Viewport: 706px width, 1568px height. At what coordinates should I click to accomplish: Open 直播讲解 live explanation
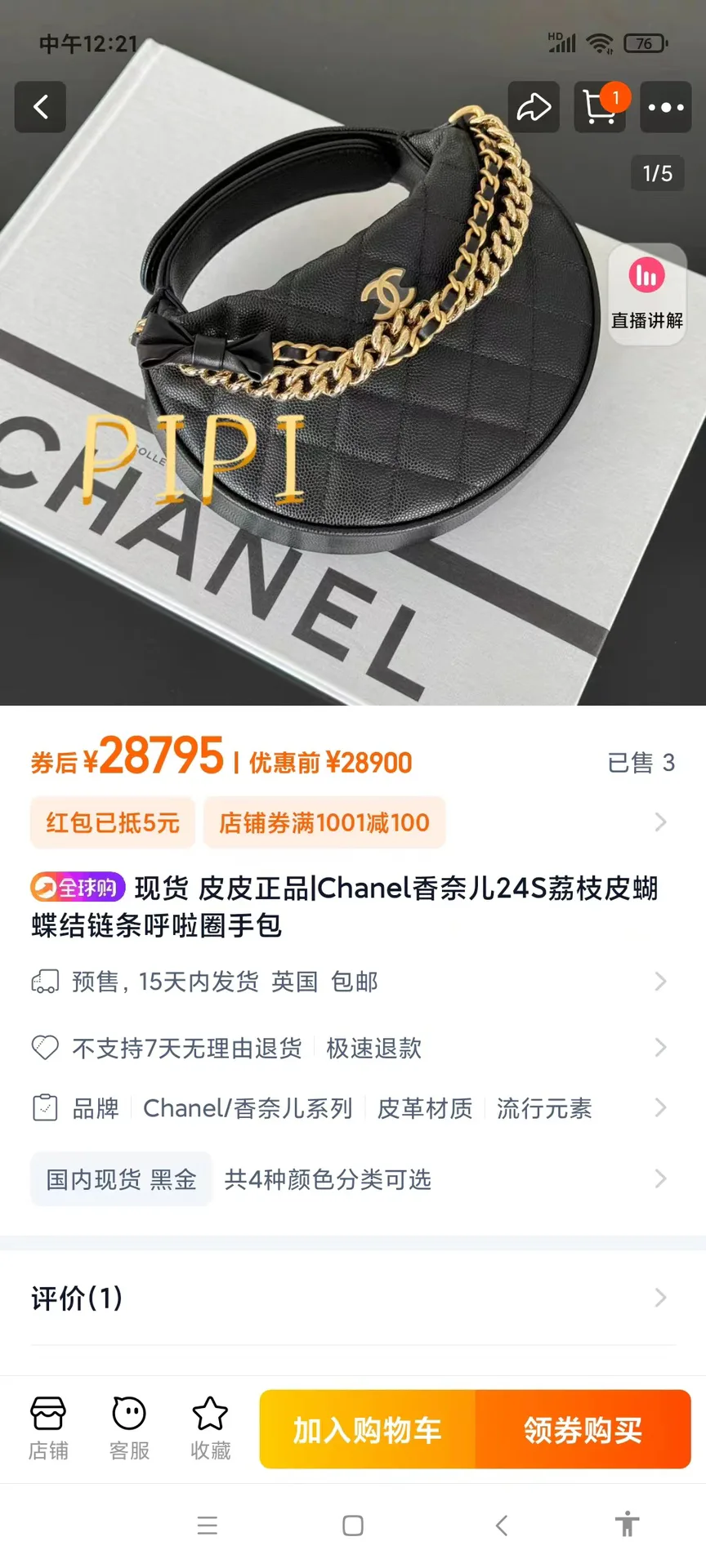coord(647,294)
